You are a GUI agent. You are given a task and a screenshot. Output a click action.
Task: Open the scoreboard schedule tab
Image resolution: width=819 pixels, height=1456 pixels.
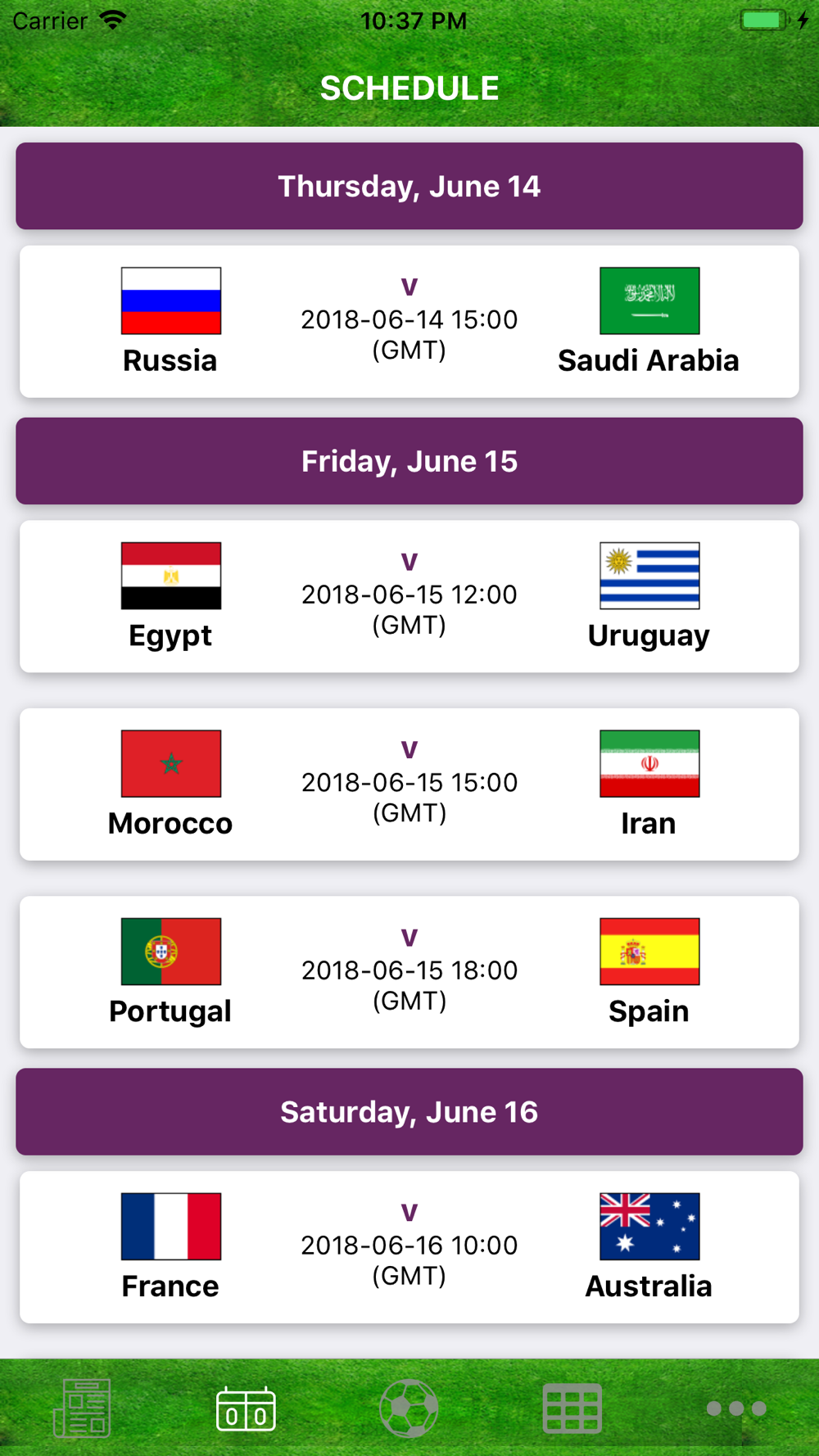point(246,1409)
